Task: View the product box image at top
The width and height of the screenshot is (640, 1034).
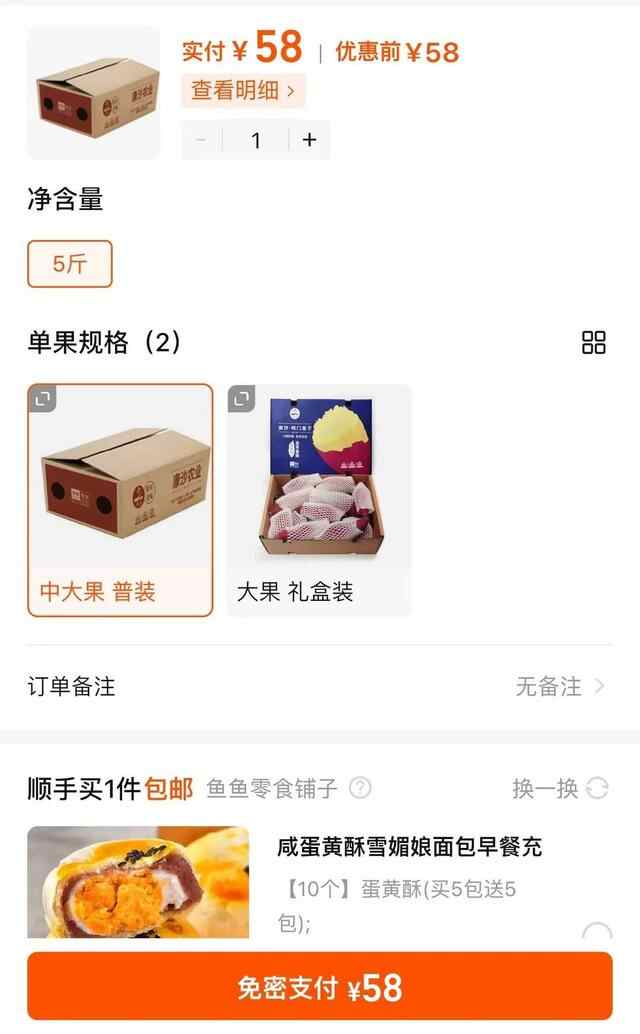Action: click(x=93, y=93)
